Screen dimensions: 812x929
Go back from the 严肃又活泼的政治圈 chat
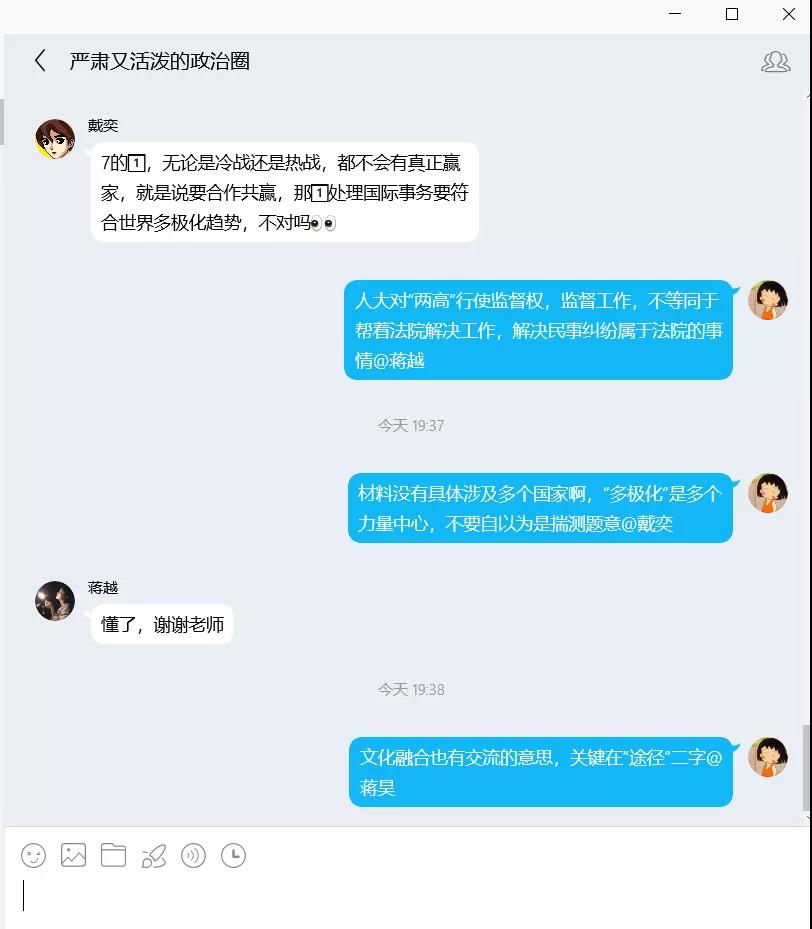pos(40,61)
